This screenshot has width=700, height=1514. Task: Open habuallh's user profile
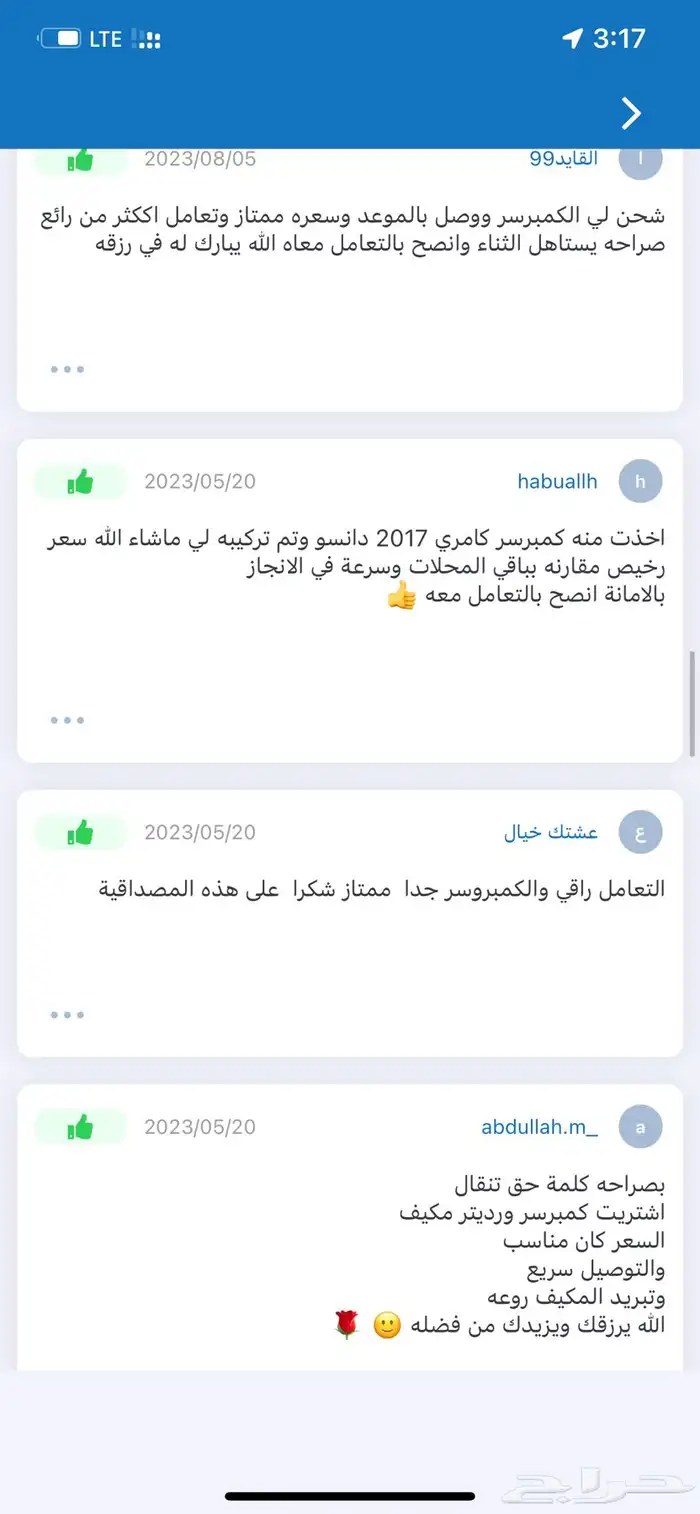(557, 481)
